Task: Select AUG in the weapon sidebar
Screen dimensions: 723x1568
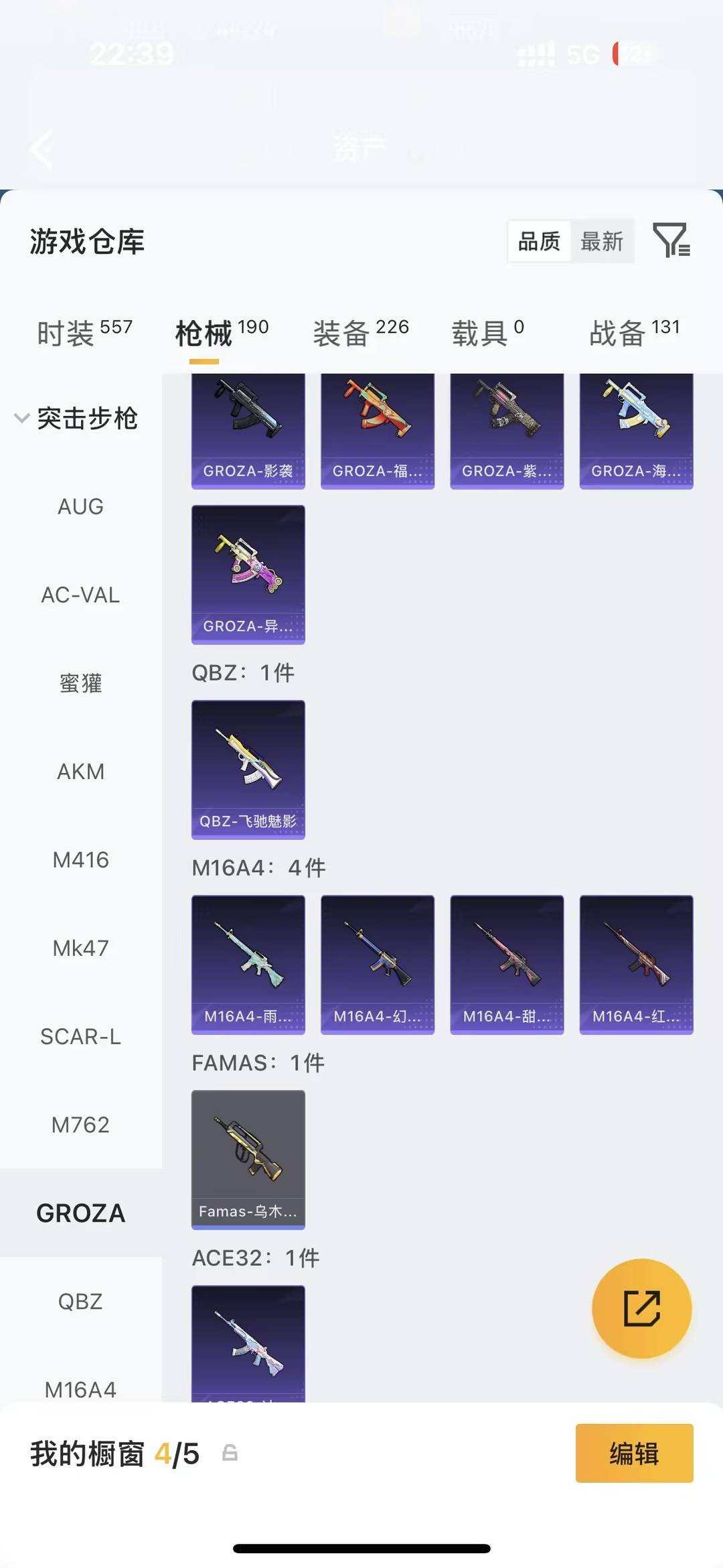Action: tap(81, 507)
